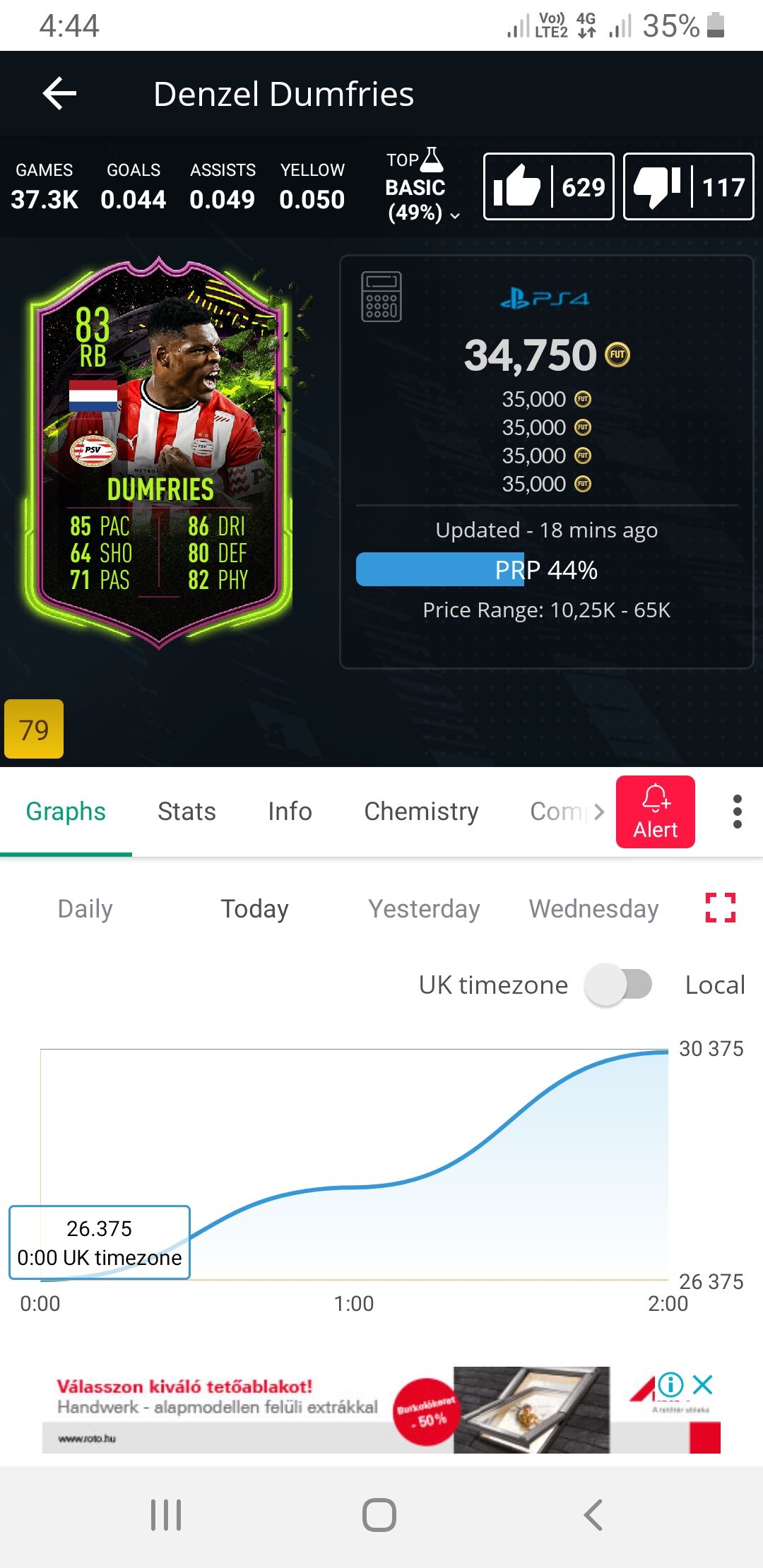
Task: Show Wednesday's price graph
Action: [593, 909]
